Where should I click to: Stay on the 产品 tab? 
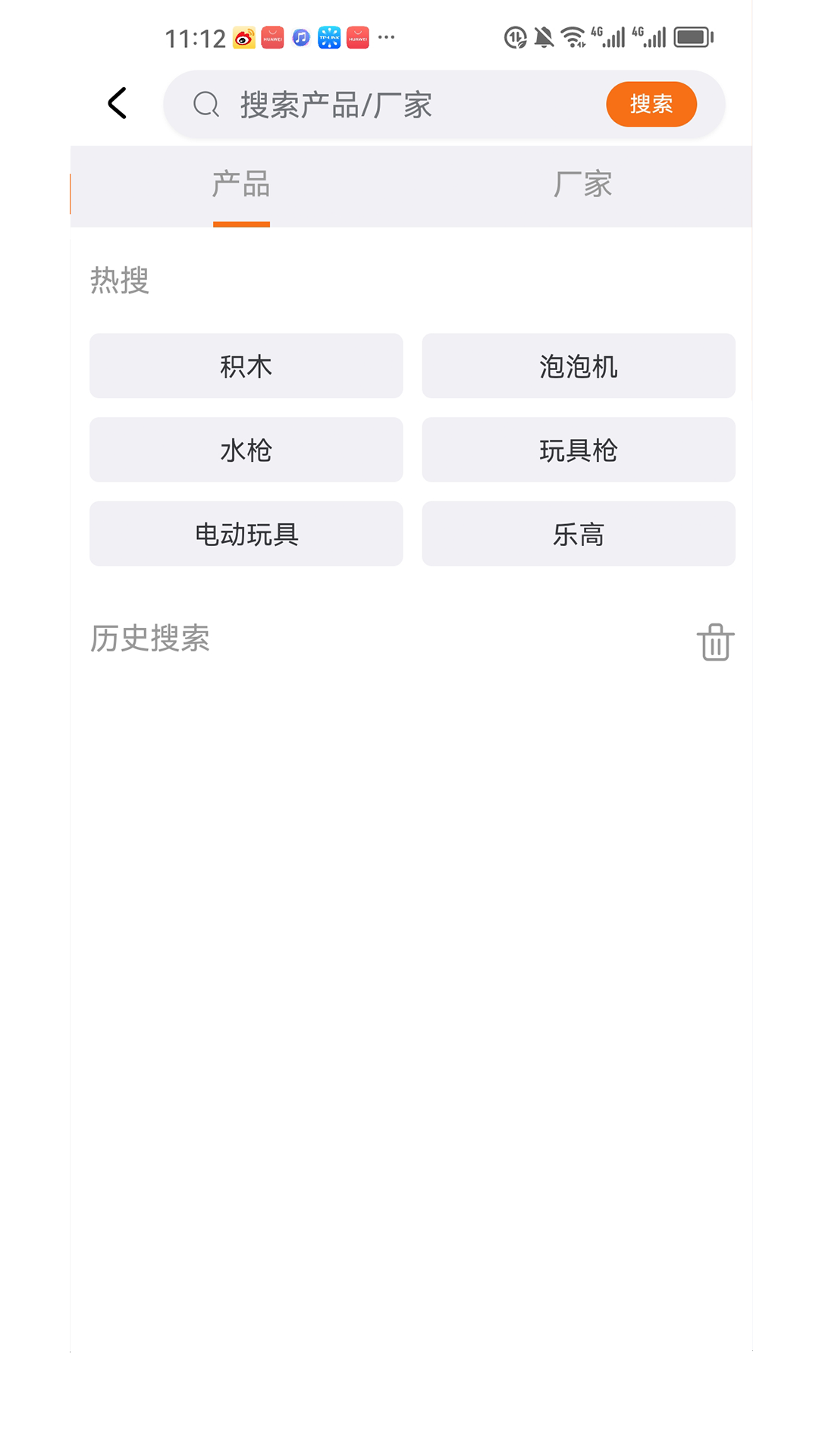click(x=242, y=184)
